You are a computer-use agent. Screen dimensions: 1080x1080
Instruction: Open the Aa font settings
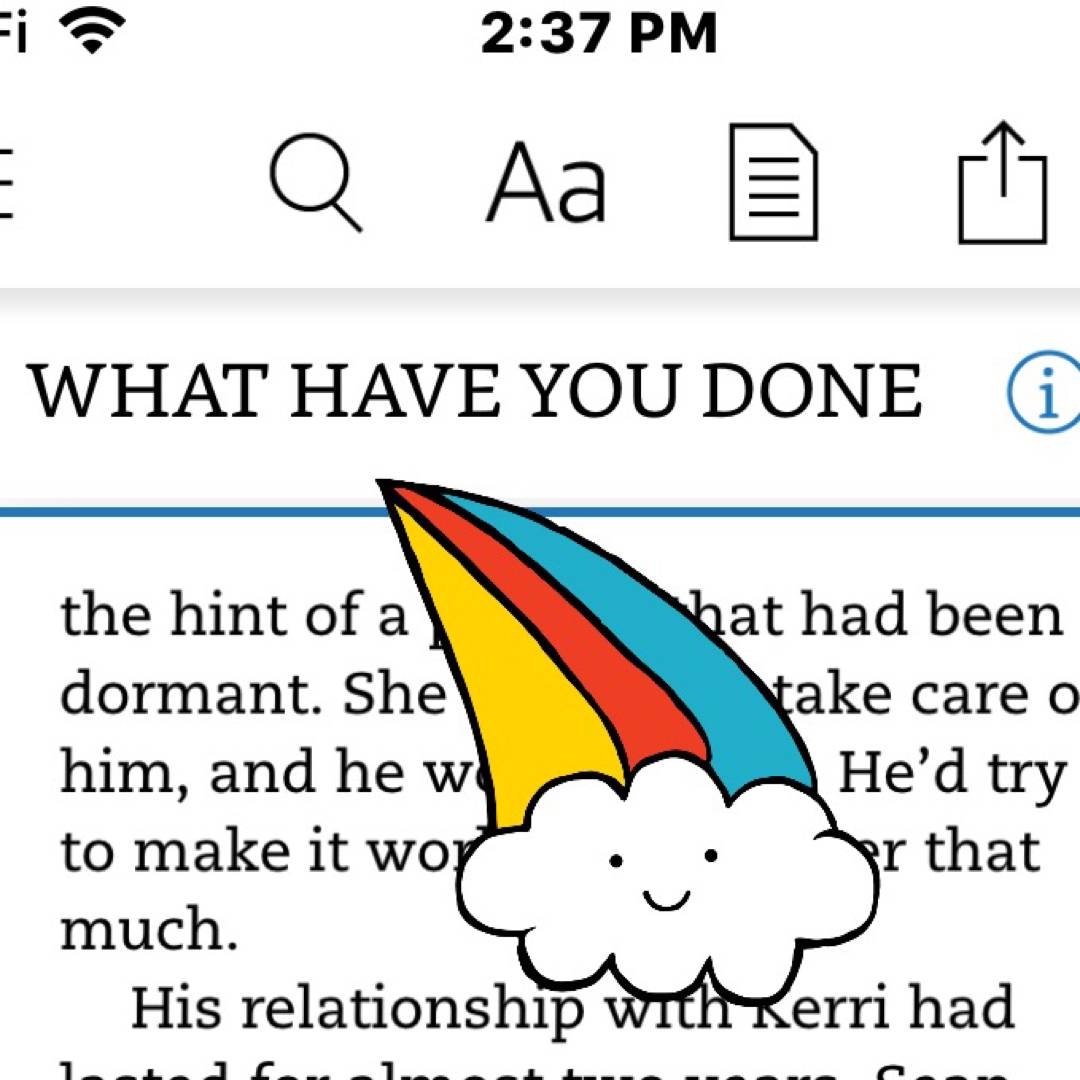(546, 184)
